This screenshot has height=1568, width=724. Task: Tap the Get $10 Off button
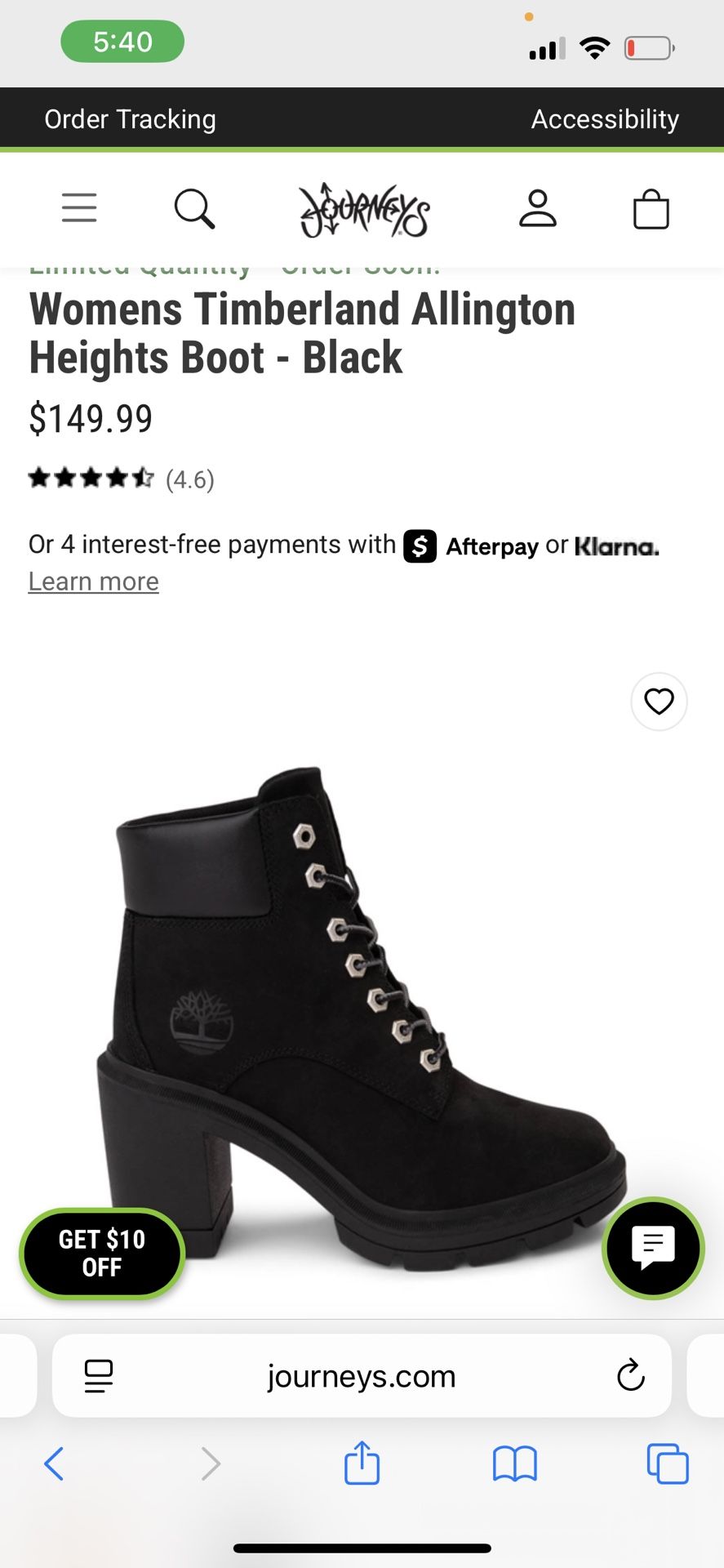pos(102,1253)
